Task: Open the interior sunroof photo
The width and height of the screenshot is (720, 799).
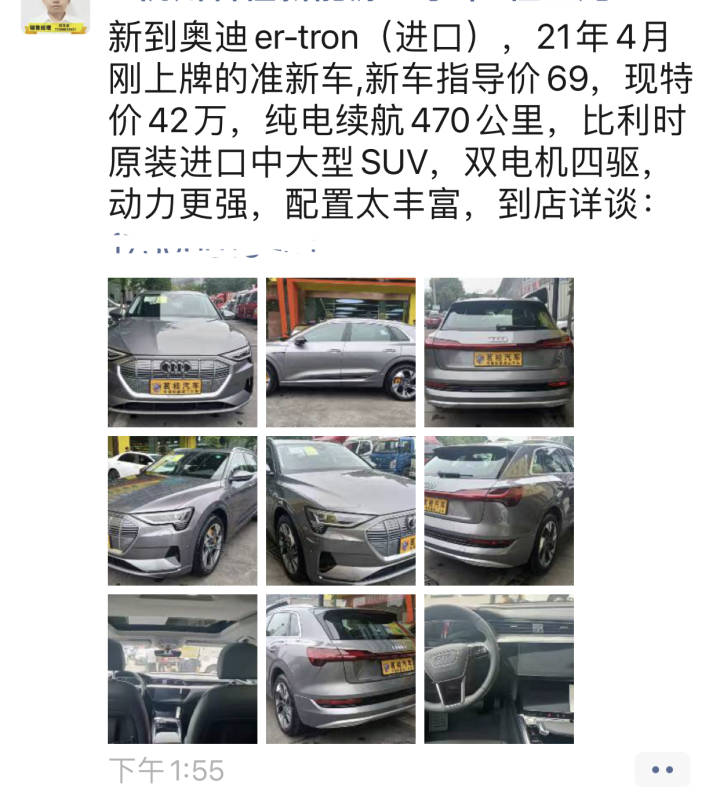Action: (x=182, y=668)
